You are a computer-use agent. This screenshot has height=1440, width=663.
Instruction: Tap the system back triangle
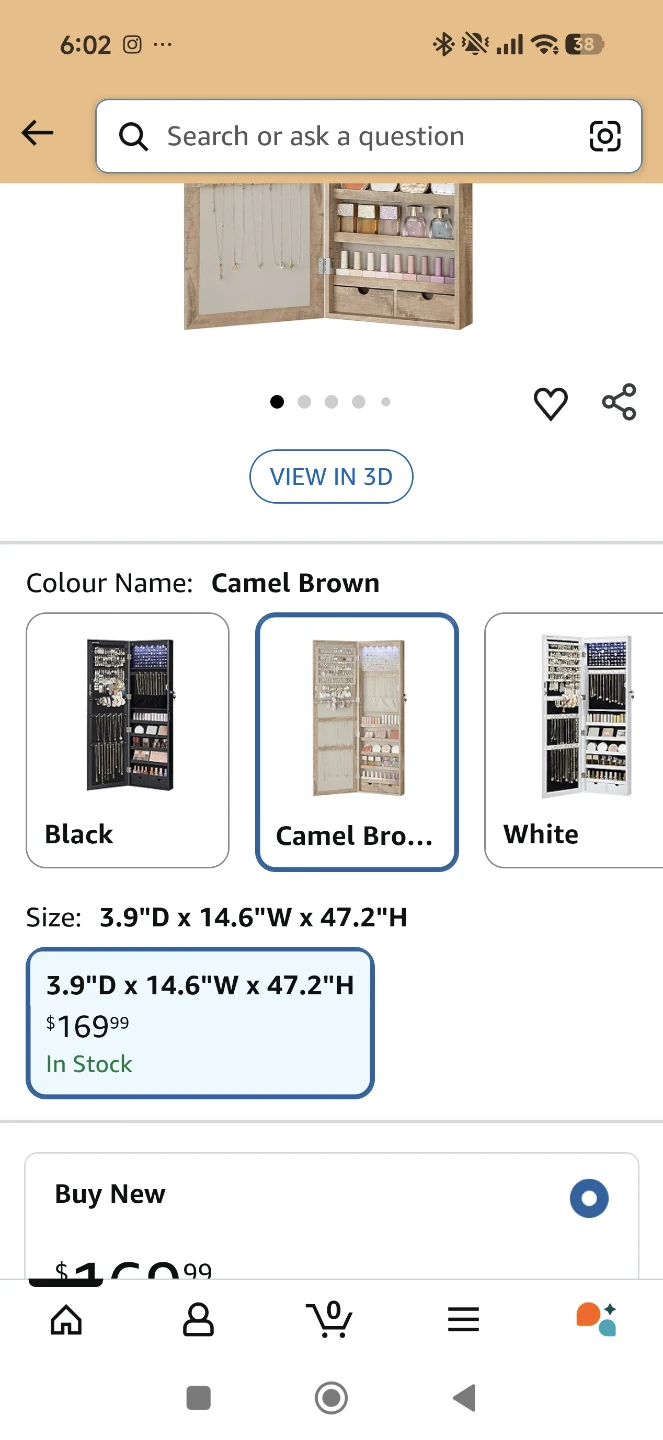click(464, 1398)
